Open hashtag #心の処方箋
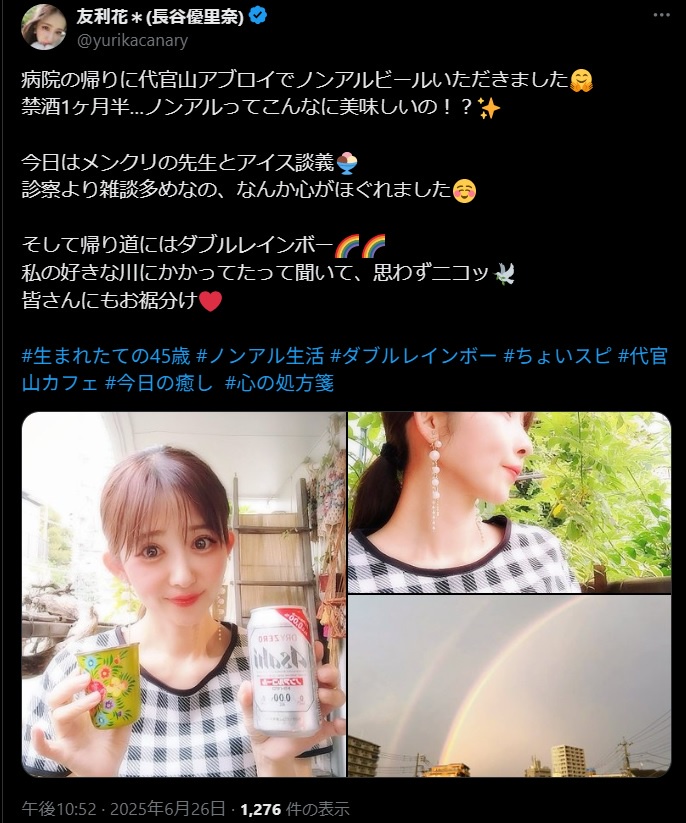 [x=279, y=382]
